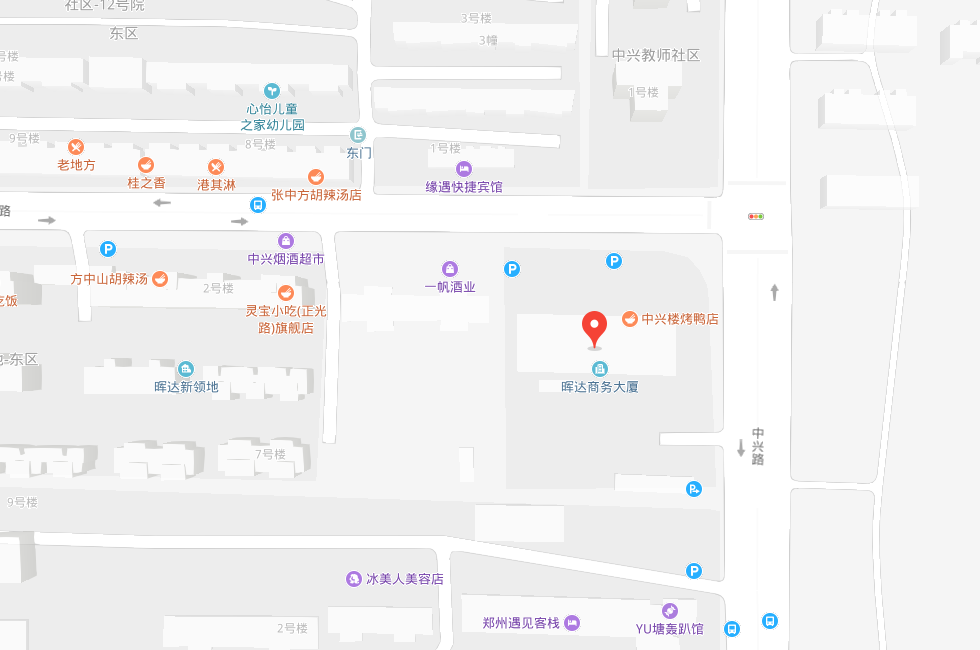Image resolution: width=980 pixels, height=650 pixels.
Task: Open 晖达商务大厦 place marker
Action: (x=599, y=369)
